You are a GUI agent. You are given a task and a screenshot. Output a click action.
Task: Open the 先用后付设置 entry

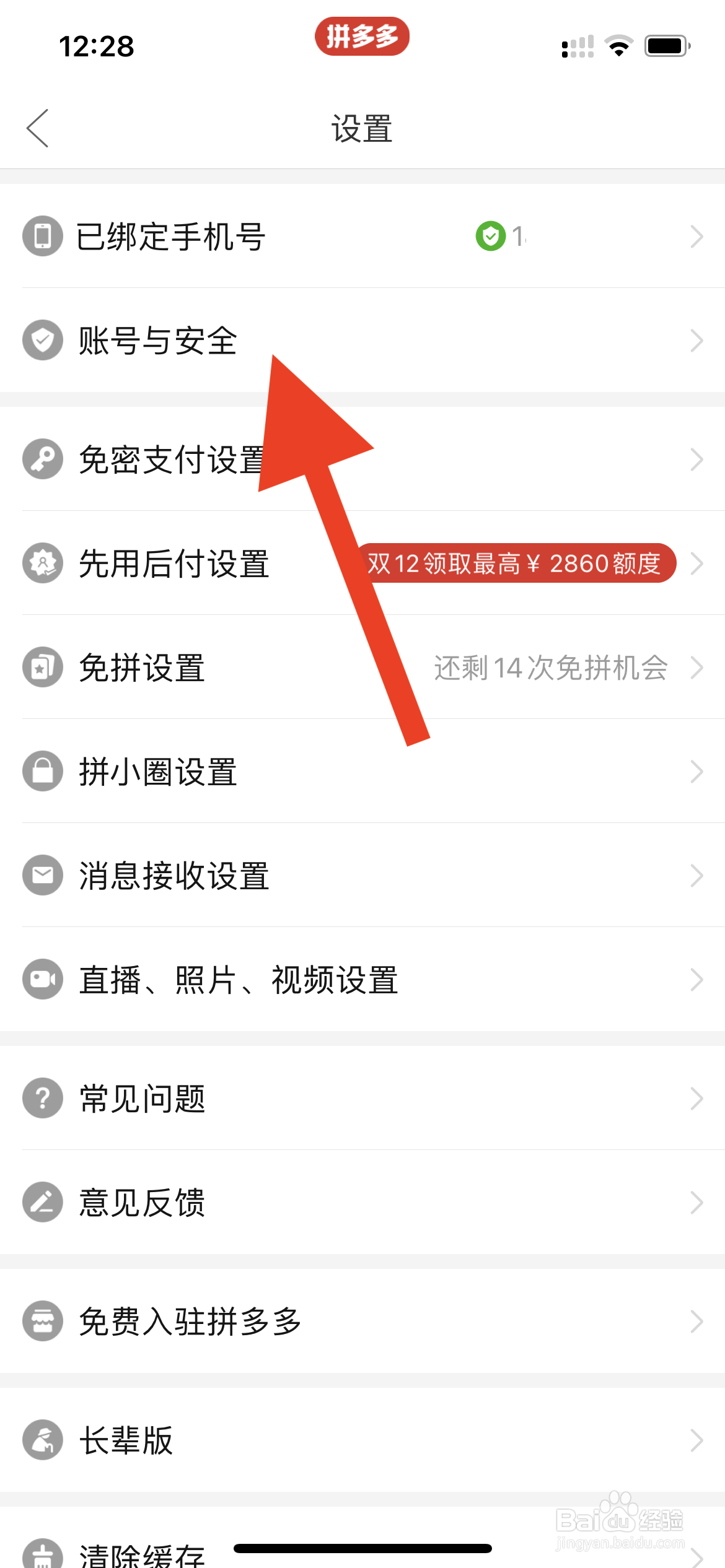pyautogui.click(x=175, y=562)
